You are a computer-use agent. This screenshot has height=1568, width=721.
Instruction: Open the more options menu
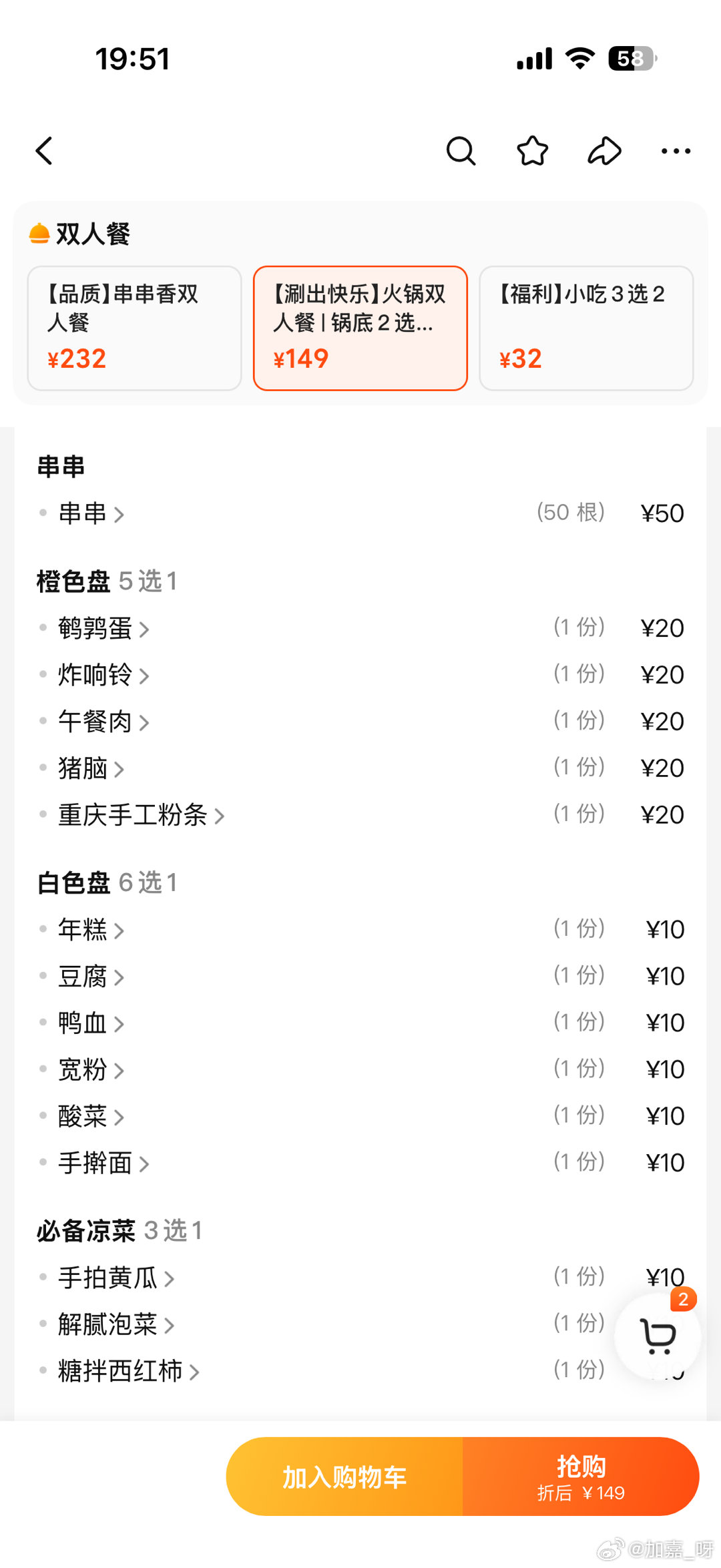click(676, 152)
